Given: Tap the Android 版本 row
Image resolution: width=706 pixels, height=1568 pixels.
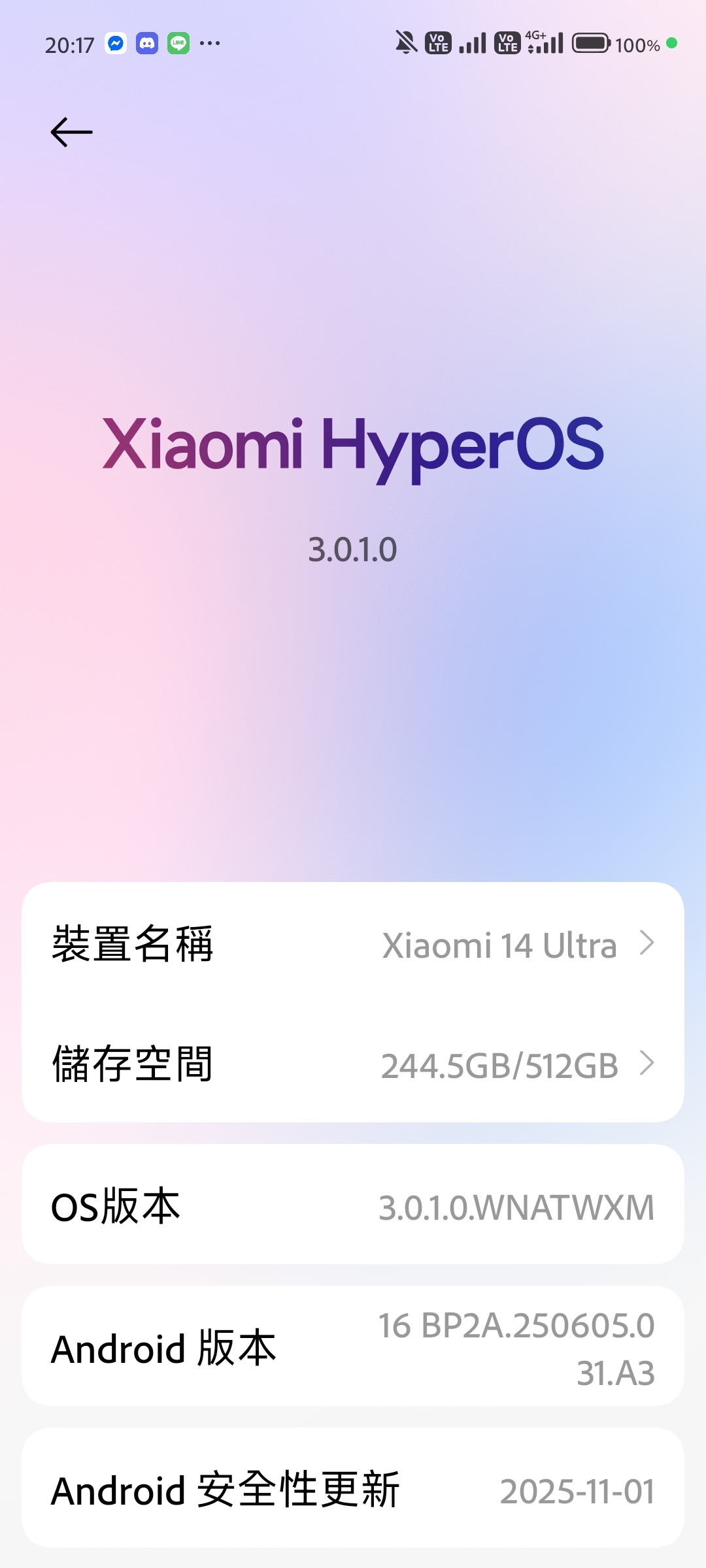Looking at the screenshot, I should [353, 1348].
